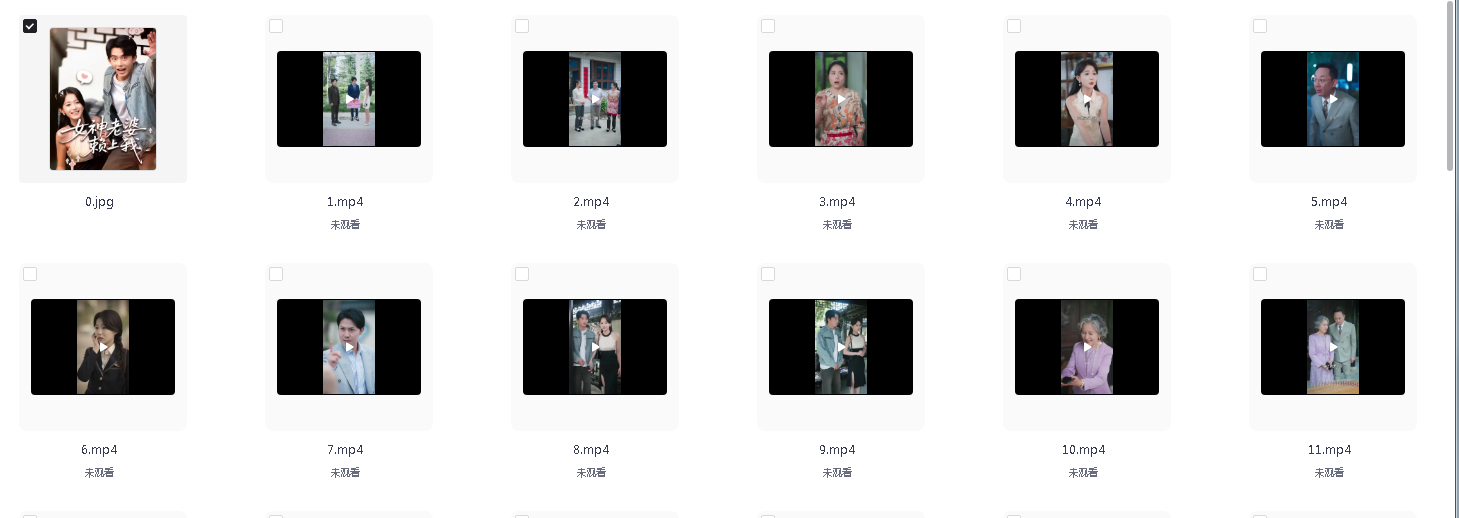Play video 5.mp4

coord(1333,99)
